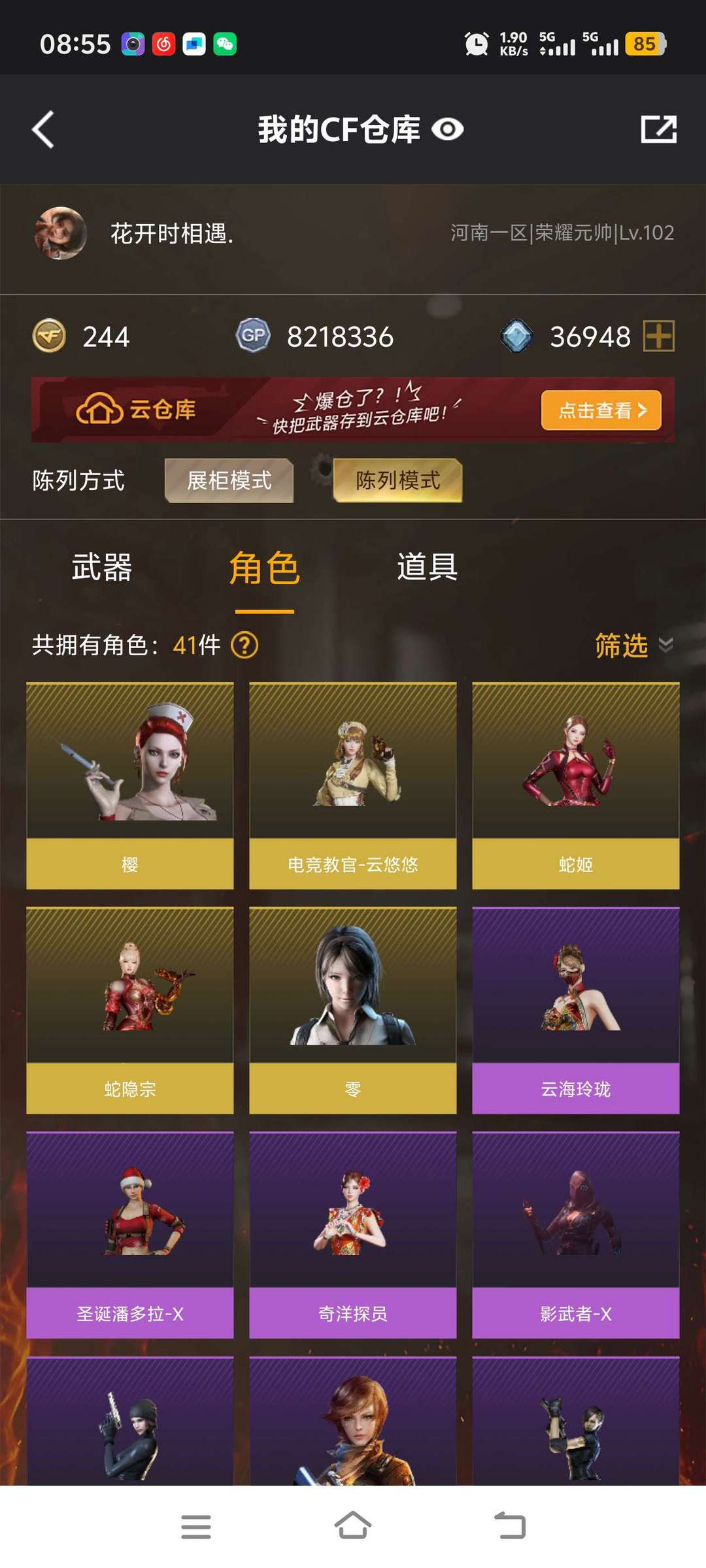
Task: Toggle warehouse visibility with the eye icon
Action: pos(448,129)
